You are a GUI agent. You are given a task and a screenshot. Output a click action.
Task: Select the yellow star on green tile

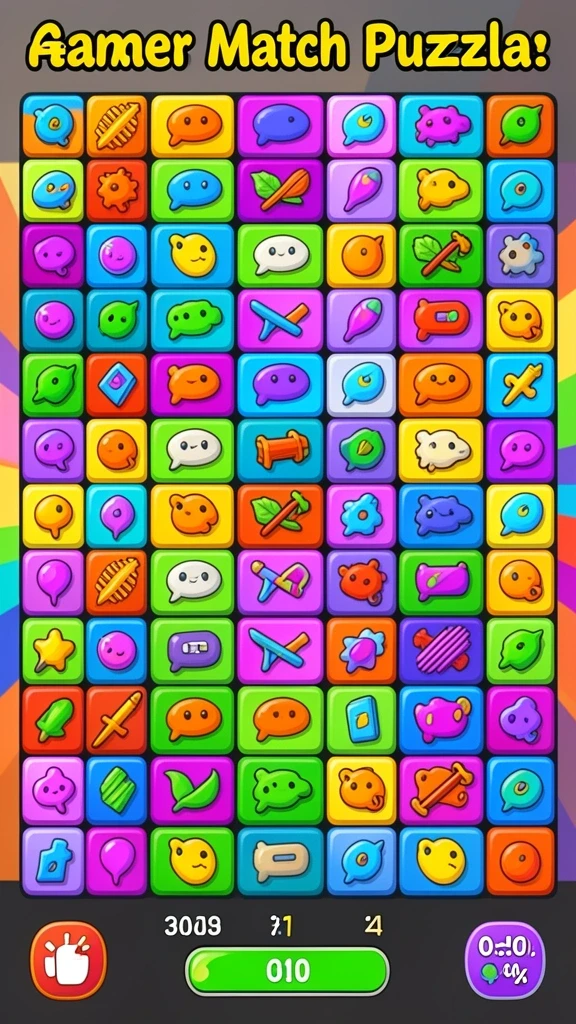53,651
